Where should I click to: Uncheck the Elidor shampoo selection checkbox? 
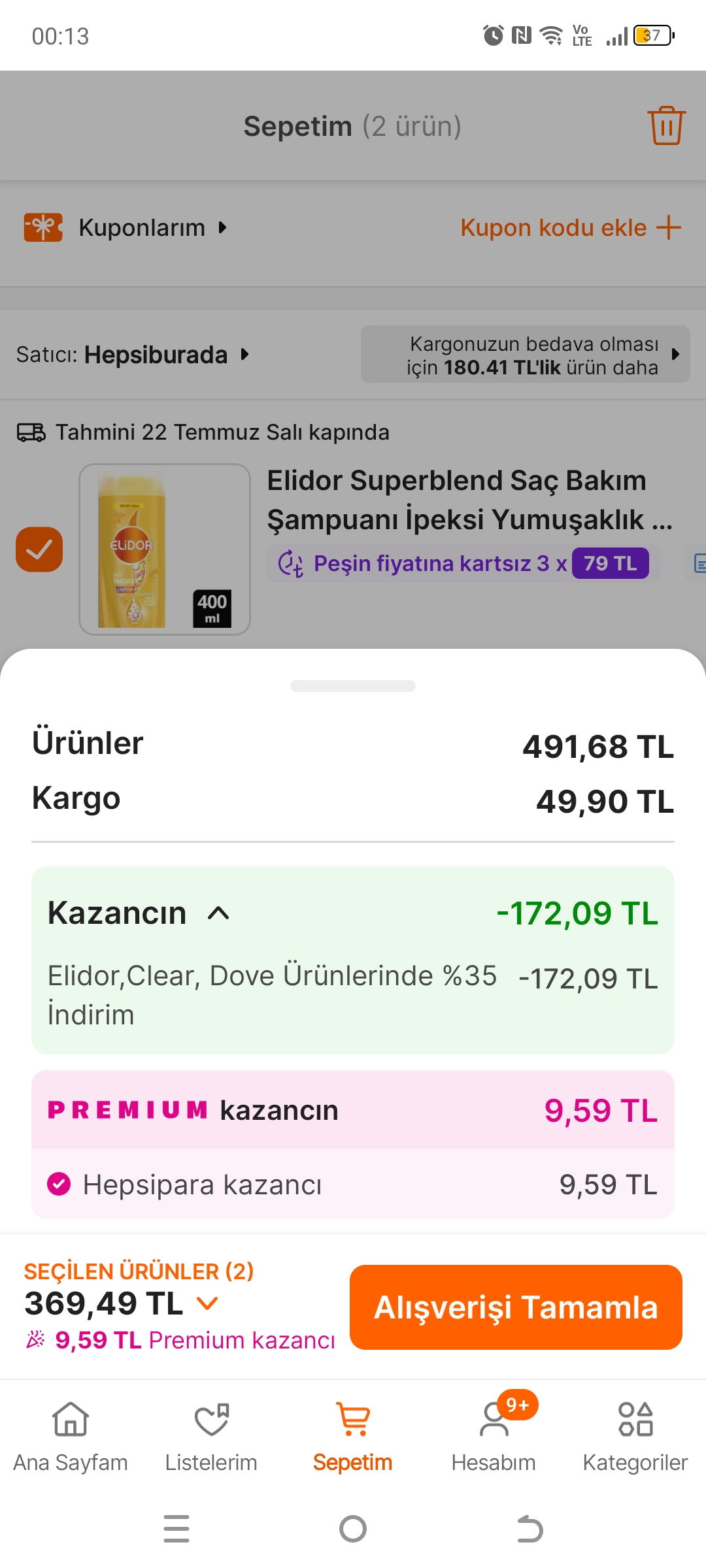tap(39, 549)
